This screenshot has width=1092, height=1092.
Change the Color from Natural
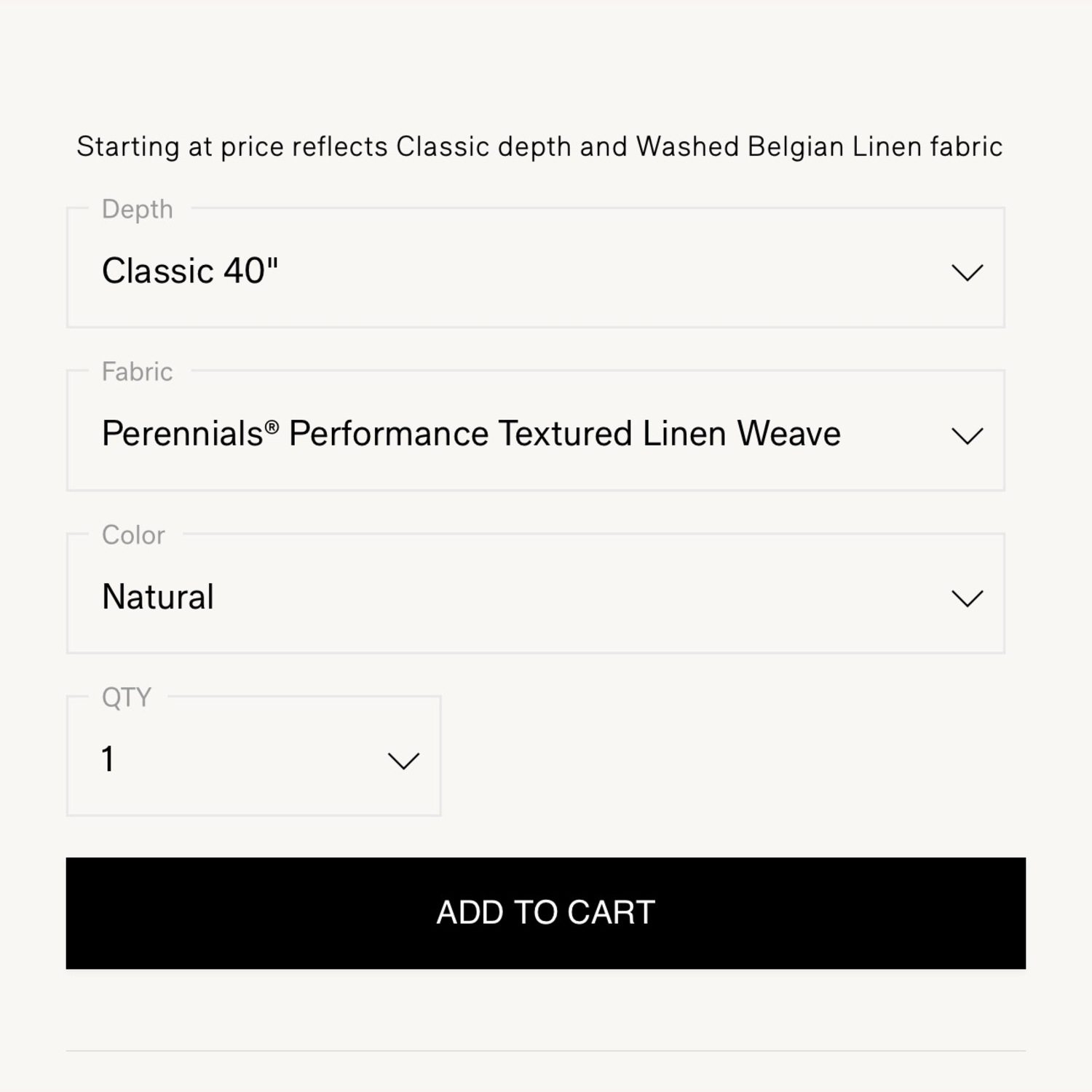pyautogui.click(x=535, y=597)
